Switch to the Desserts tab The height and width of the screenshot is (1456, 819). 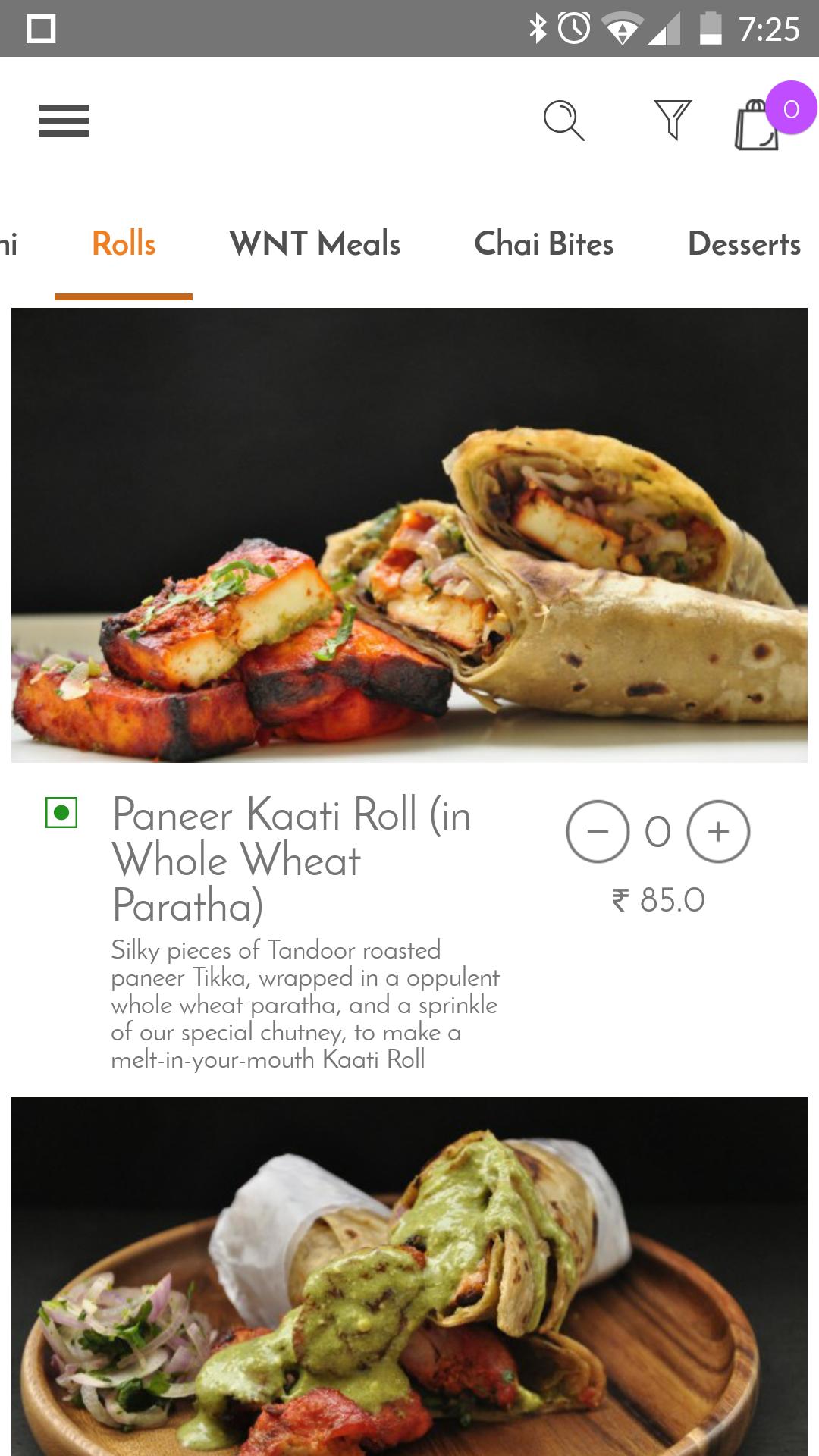[x=743, y=244]
